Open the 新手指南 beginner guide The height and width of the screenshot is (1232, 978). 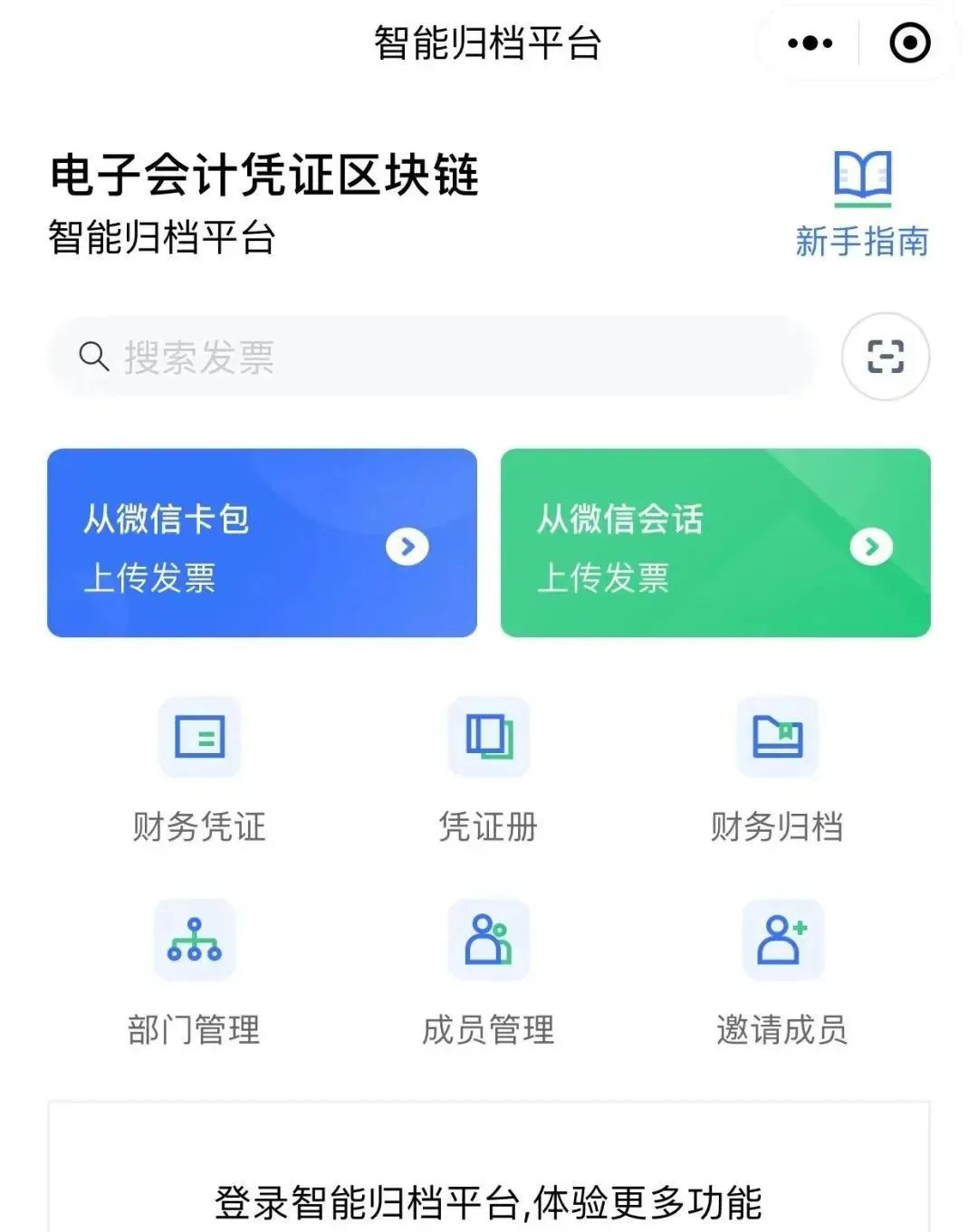click(x=862, y=203)
